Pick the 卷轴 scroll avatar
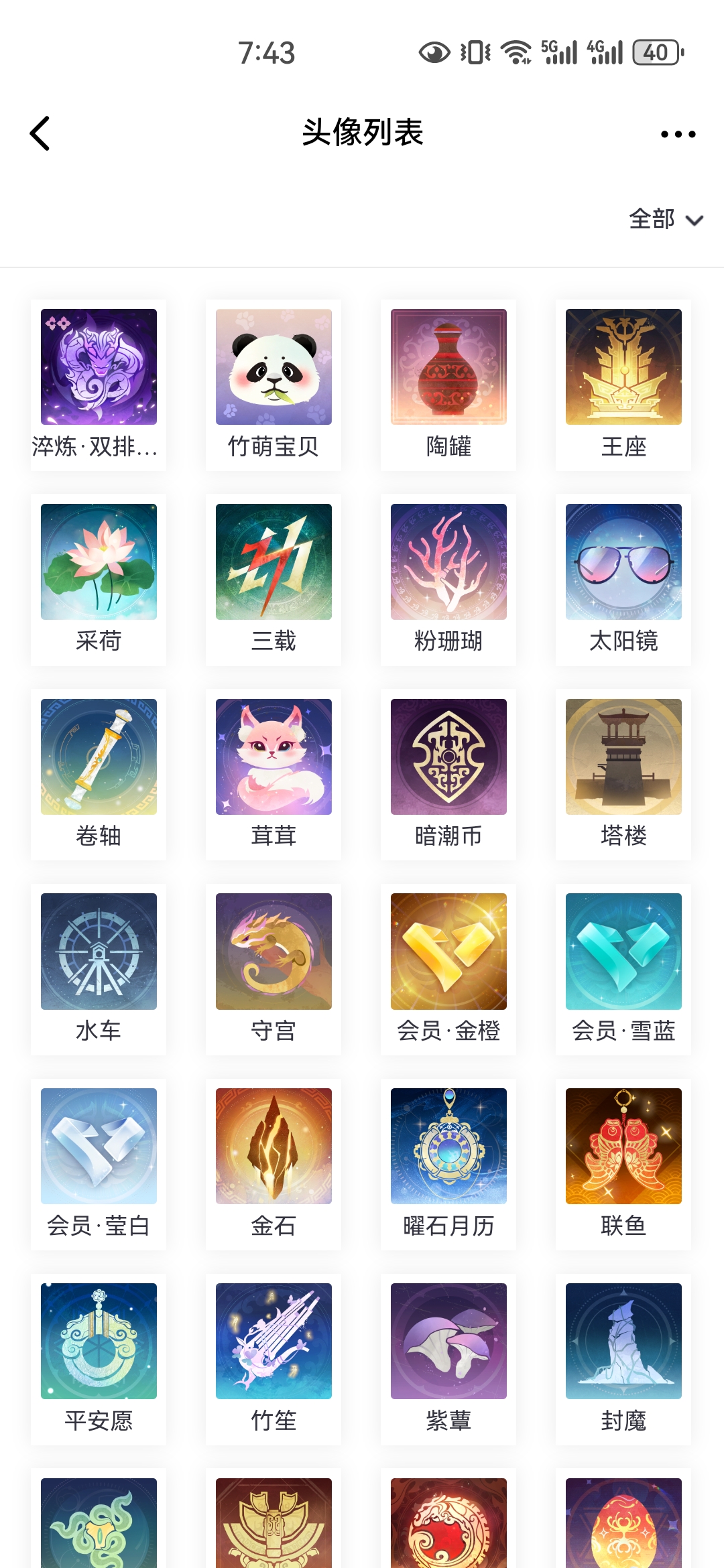Image resolution: width=724 pixels, height=1568 pixels. click(x=99, y=757)
